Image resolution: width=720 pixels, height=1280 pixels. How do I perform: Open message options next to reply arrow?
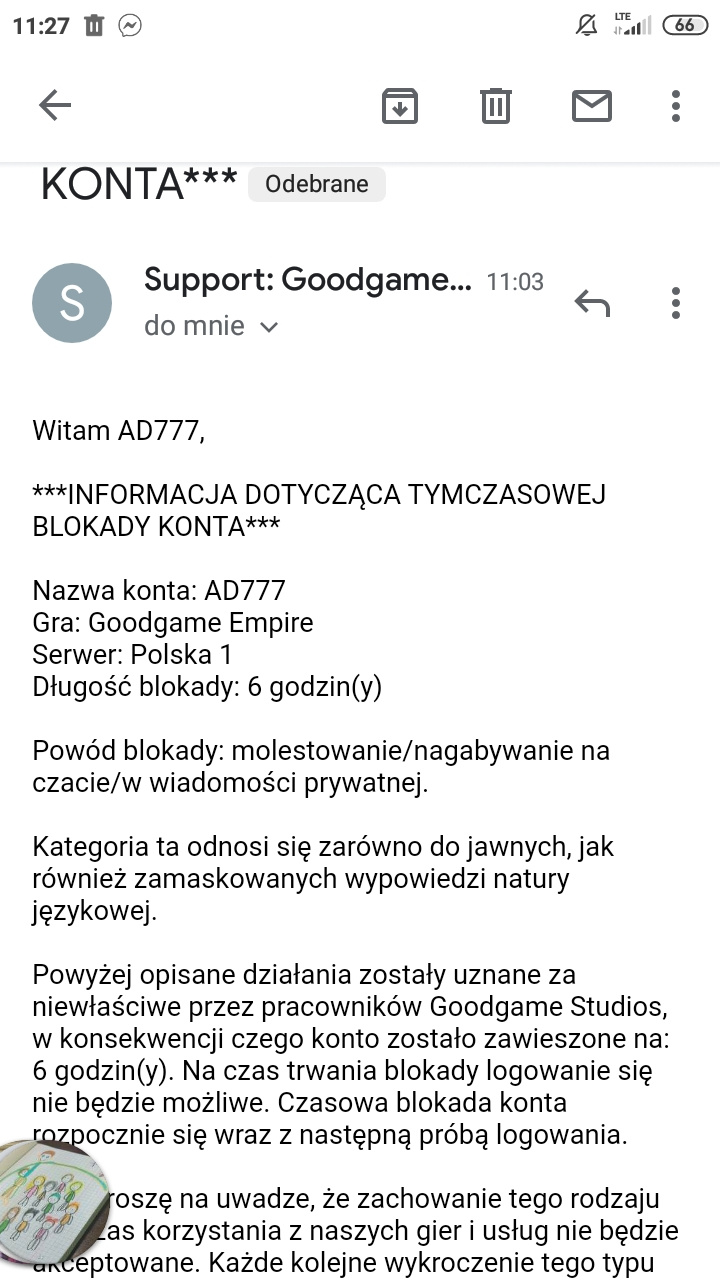tap(676, 302)
